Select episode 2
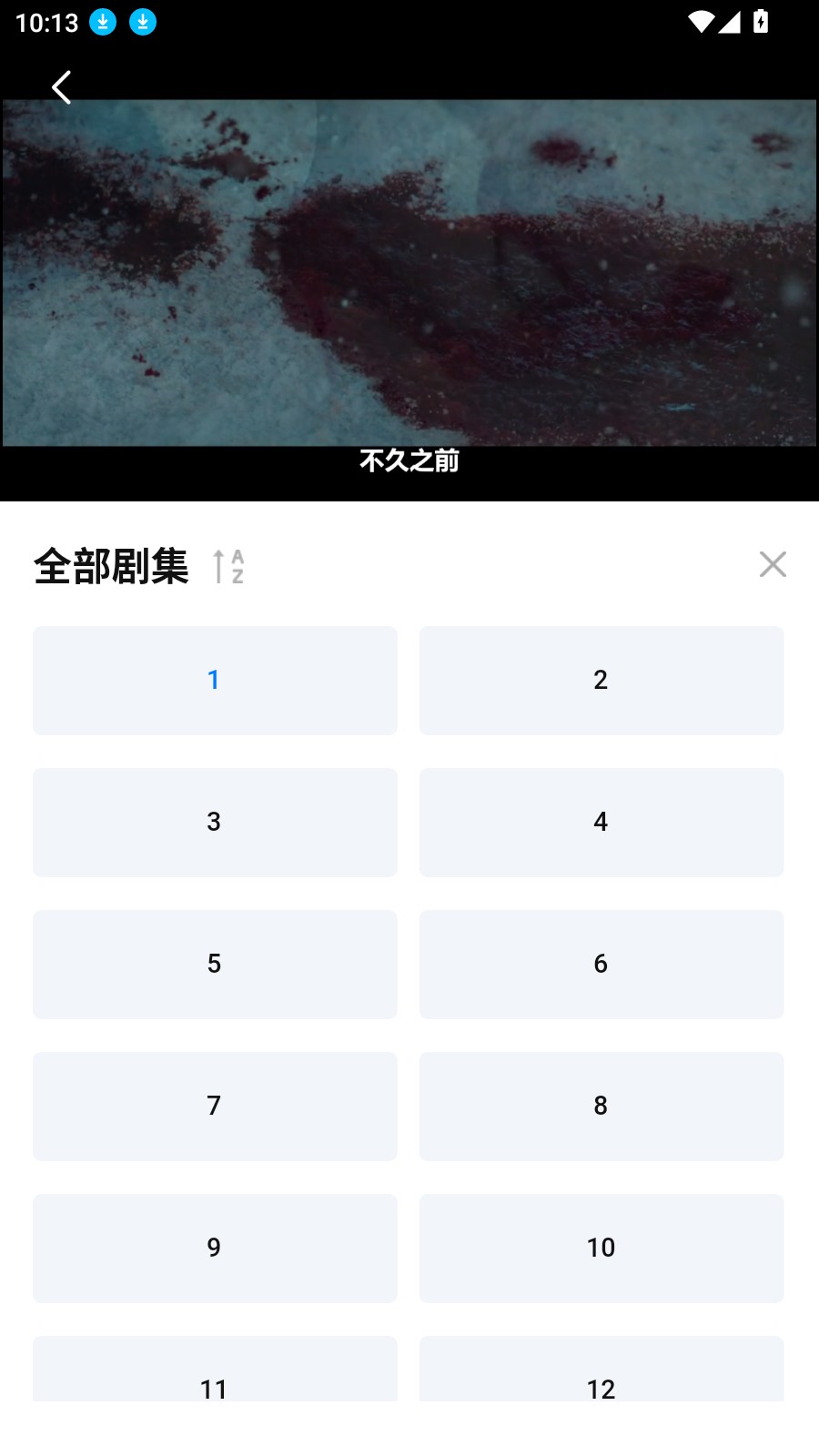The height and width of the screenshot is (1456, 819). (602, 680)
